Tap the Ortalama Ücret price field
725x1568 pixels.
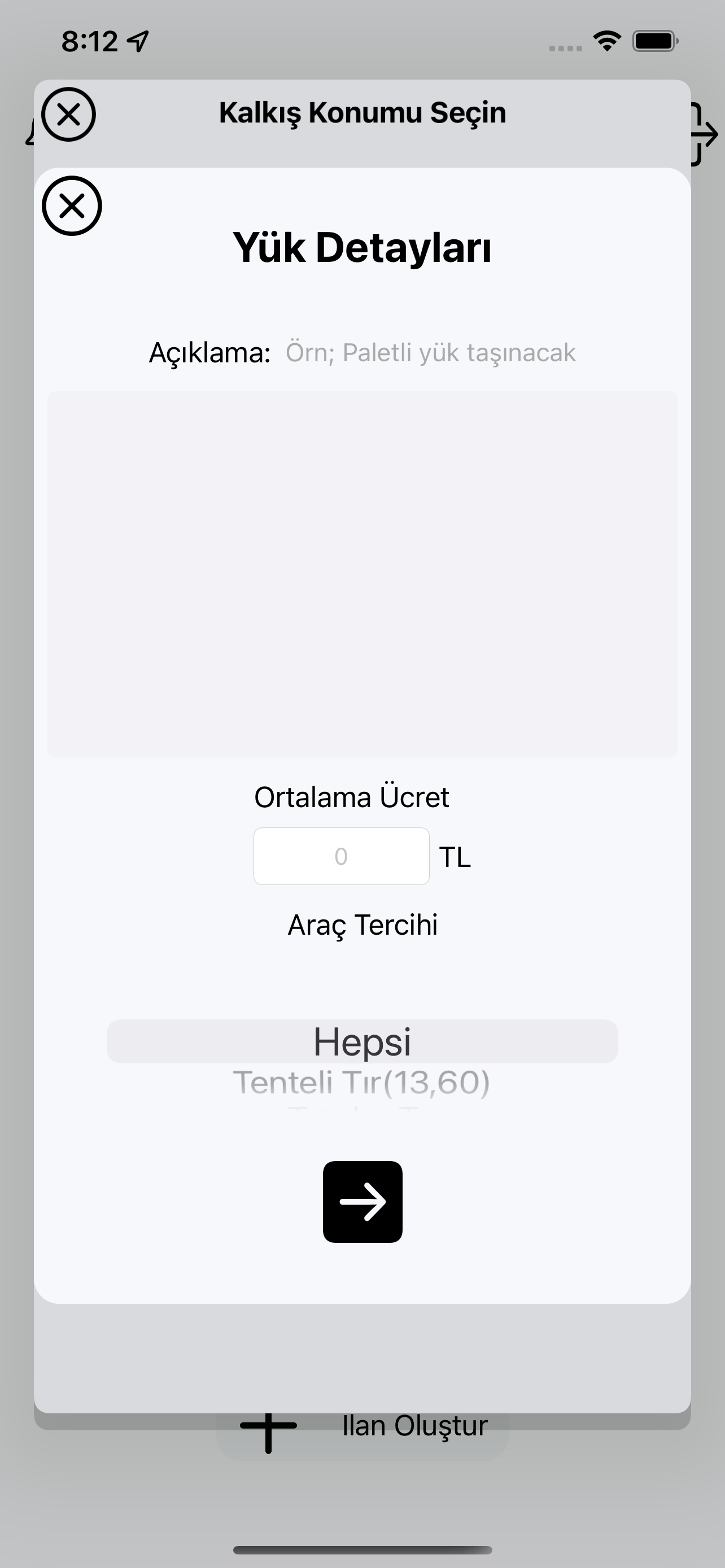coord(342,856)
